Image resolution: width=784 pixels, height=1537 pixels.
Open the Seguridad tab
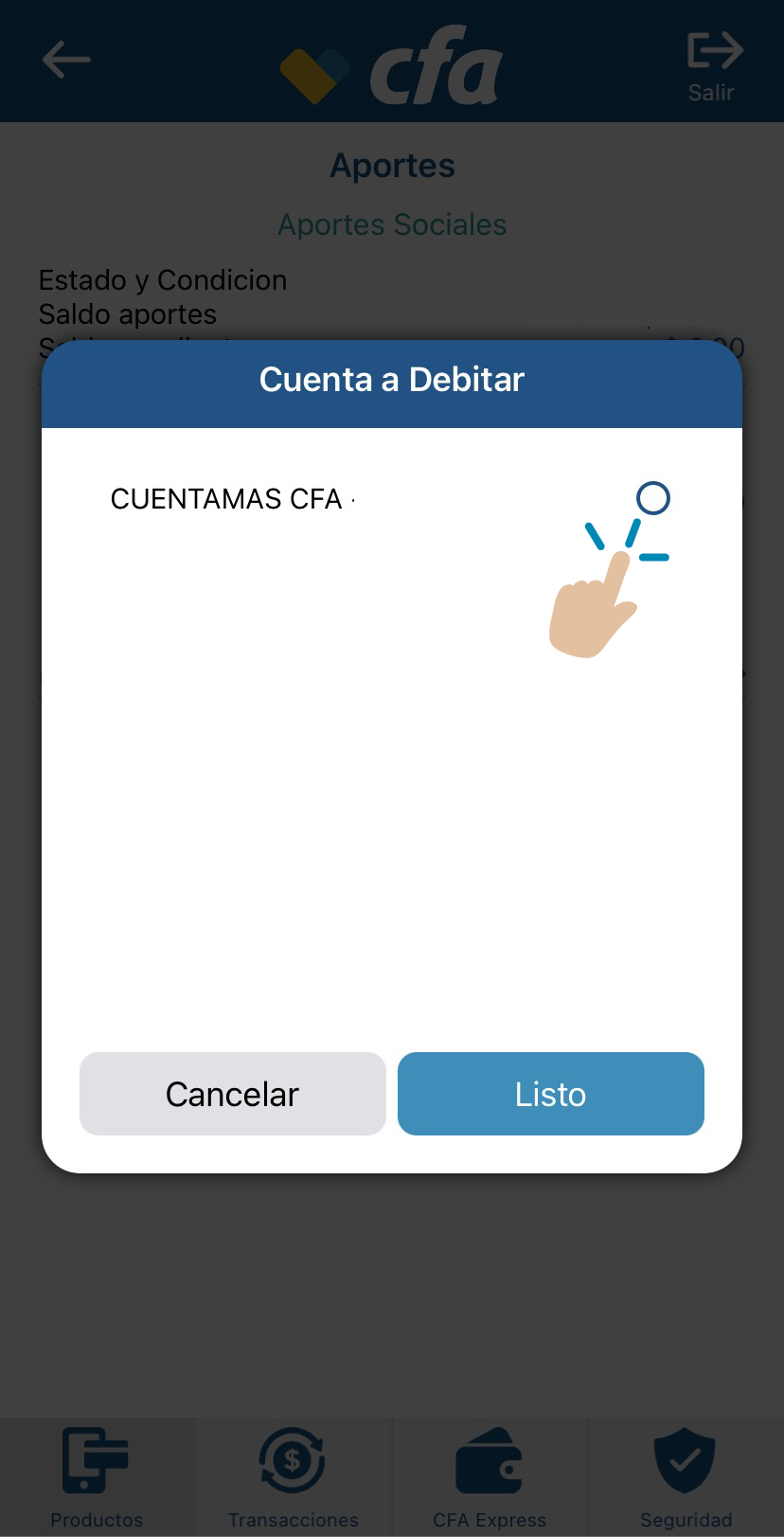coord(686,1476)
